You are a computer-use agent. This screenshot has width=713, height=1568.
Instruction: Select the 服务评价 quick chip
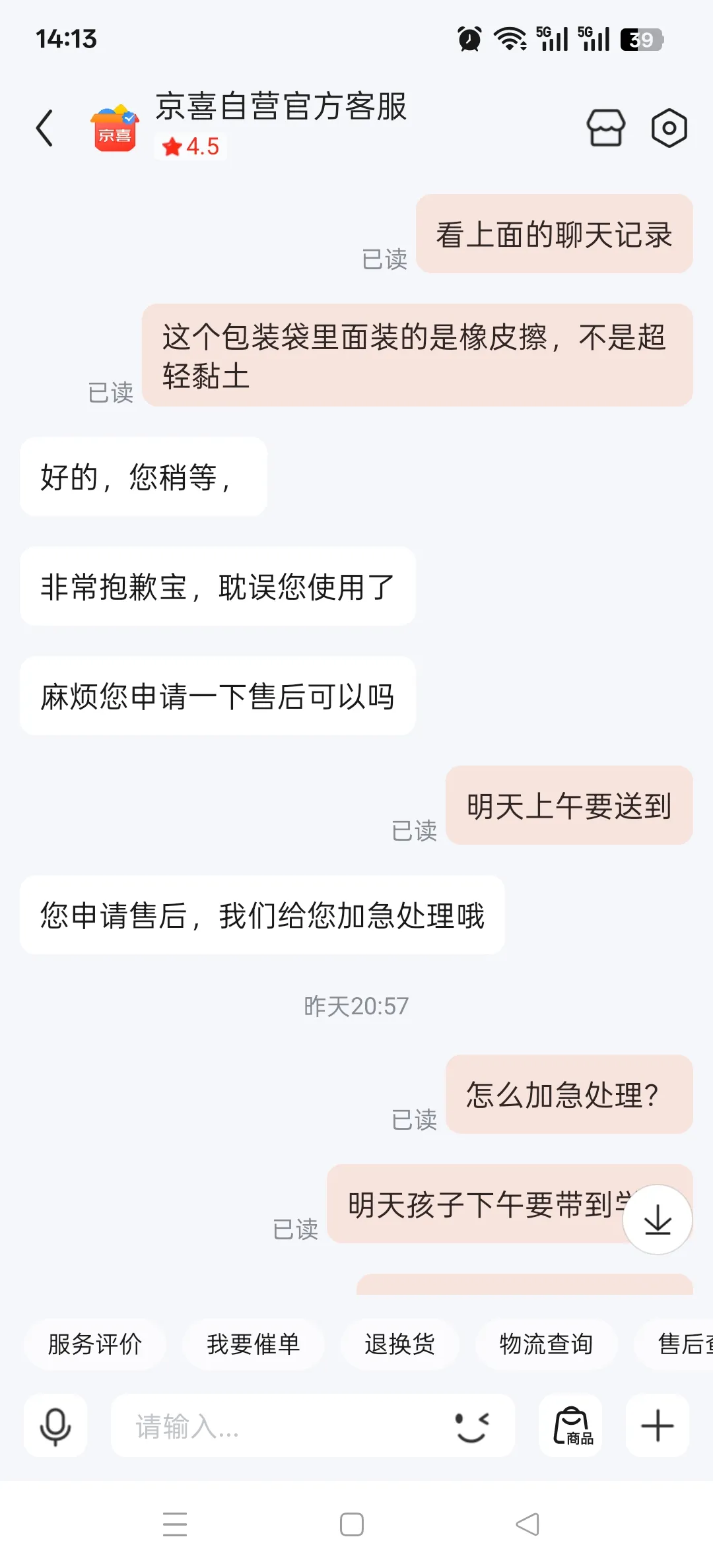pos(95,1344)
